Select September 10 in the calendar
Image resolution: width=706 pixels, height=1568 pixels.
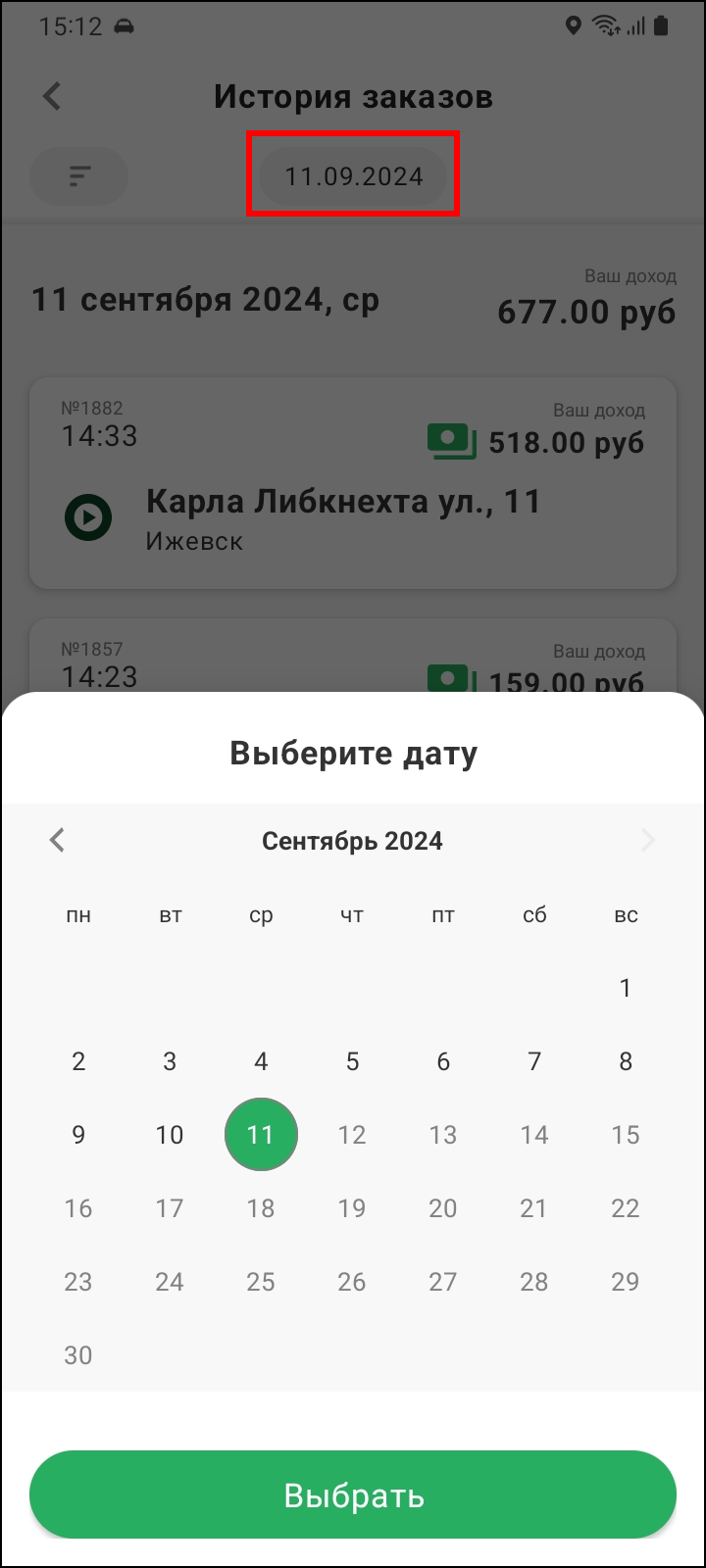tap(170, 1135)
